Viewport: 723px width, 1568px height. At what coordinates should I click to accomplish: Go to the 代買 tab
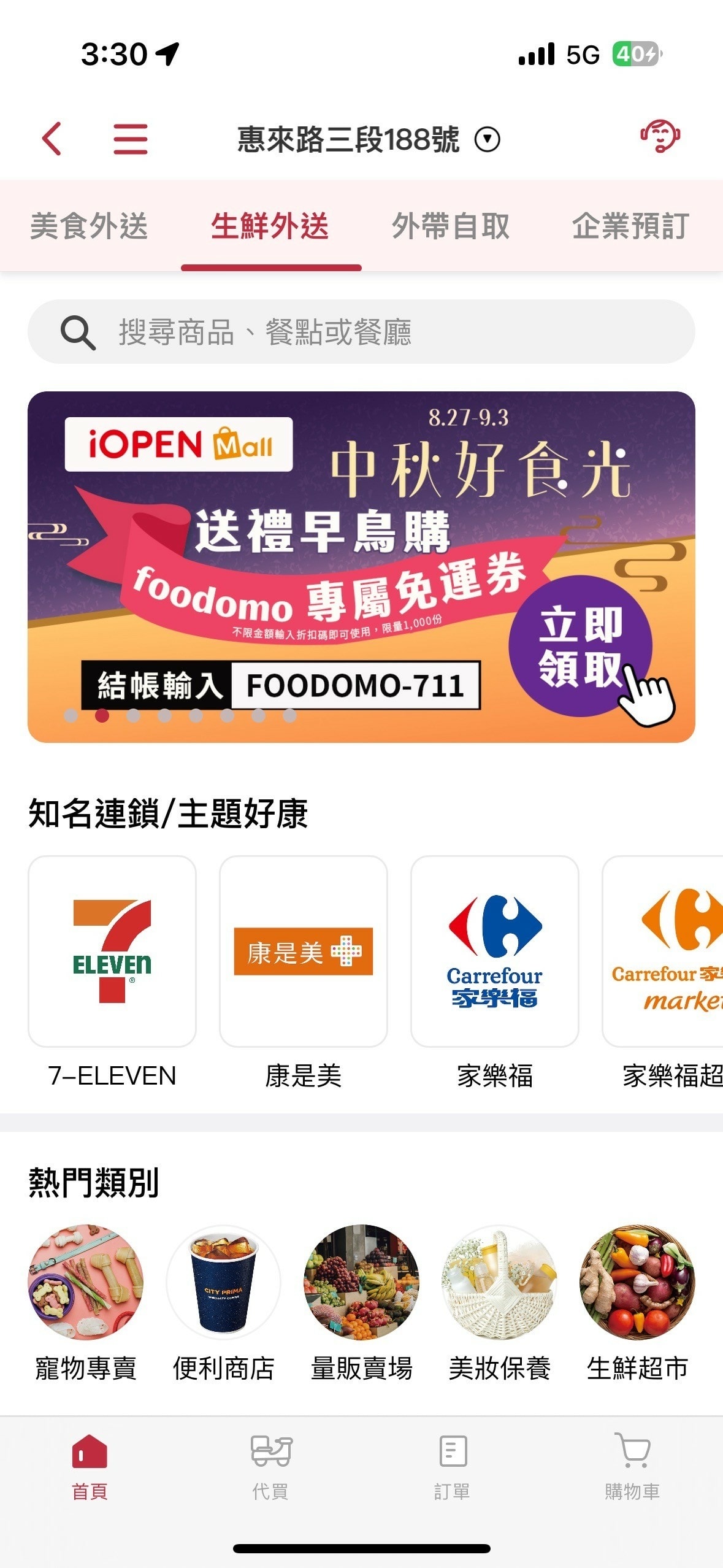(x=270, y=1467)
